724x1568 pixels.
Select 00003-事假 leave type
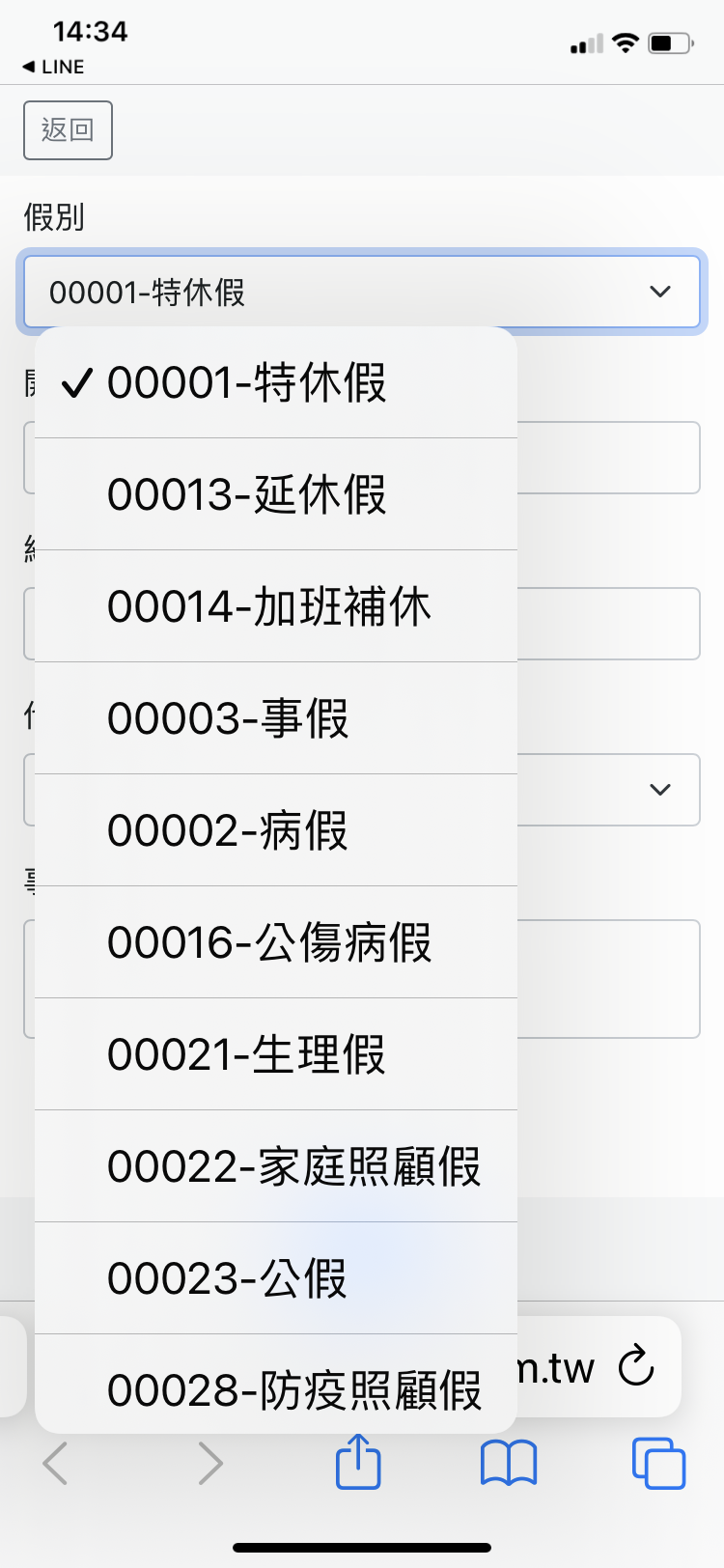pos(228,718)
